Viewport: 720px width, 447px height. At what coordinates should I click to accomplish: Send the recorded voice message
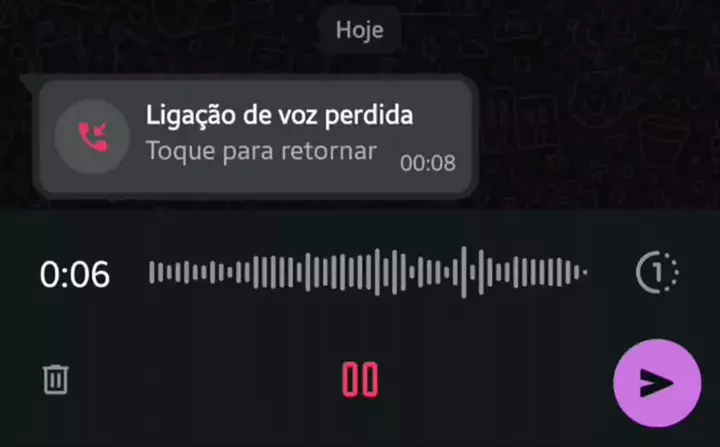pyautogui.click(x=656, y=382)
